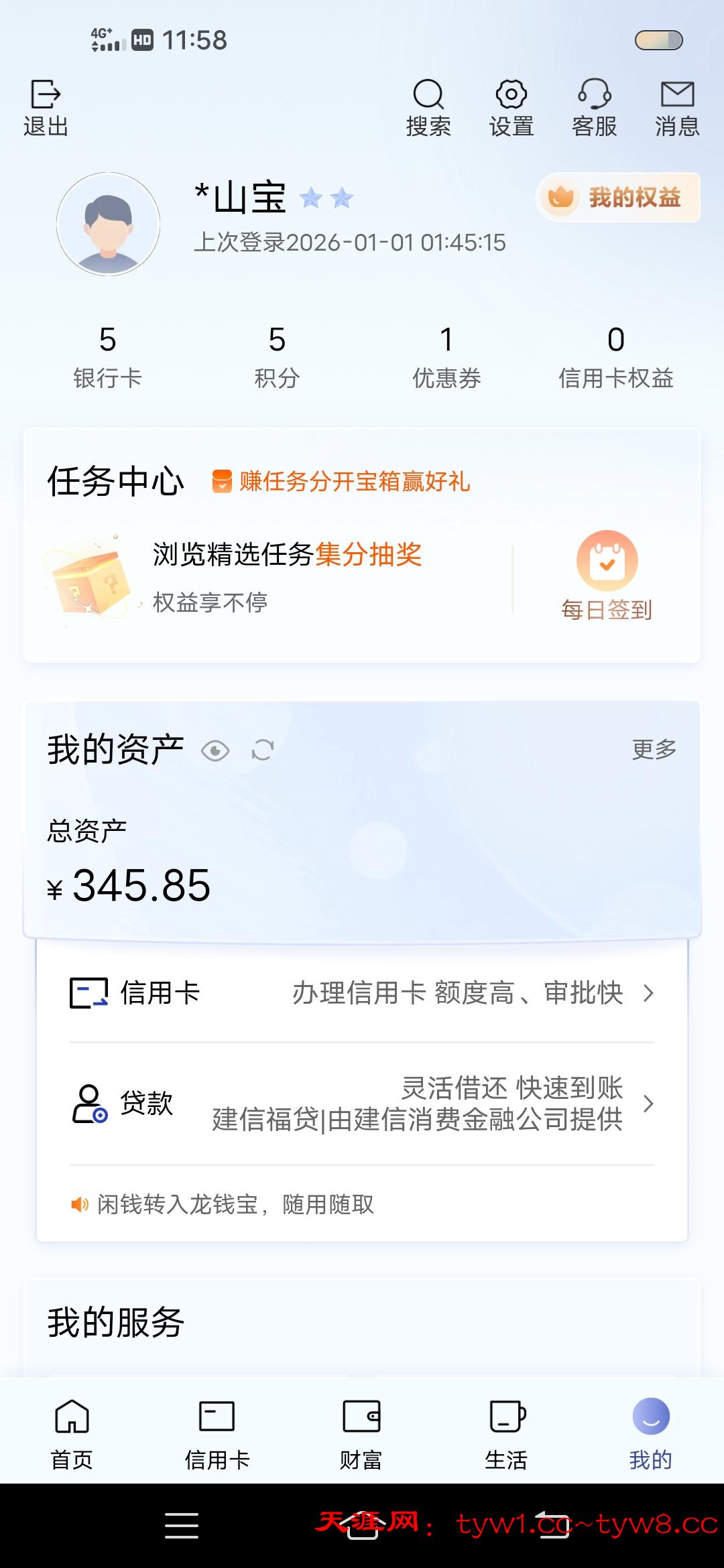Open the 贷款 loan row
The height and width of the screenshot is (1568, 724).
pyautogui.click(x=362, y=1104)
